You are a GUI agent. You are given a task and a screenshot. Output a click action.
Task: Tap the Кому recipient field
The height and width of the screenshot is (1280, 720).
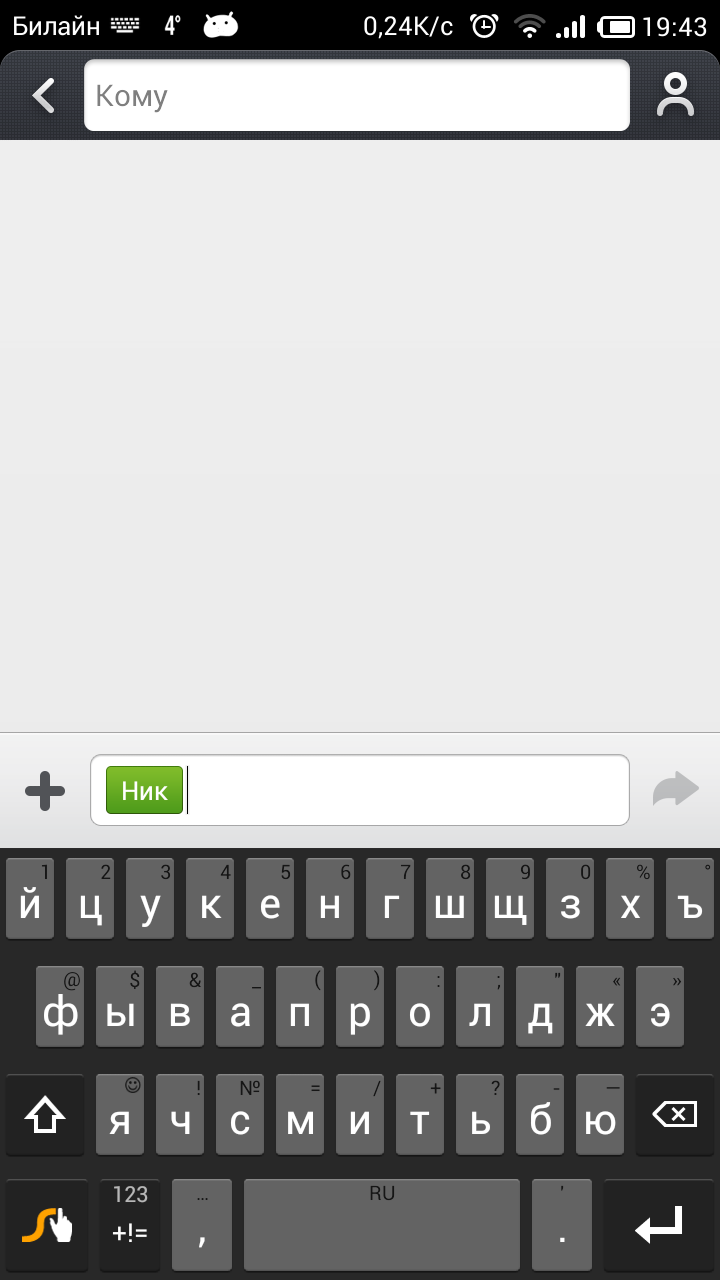tap(357, 96)
